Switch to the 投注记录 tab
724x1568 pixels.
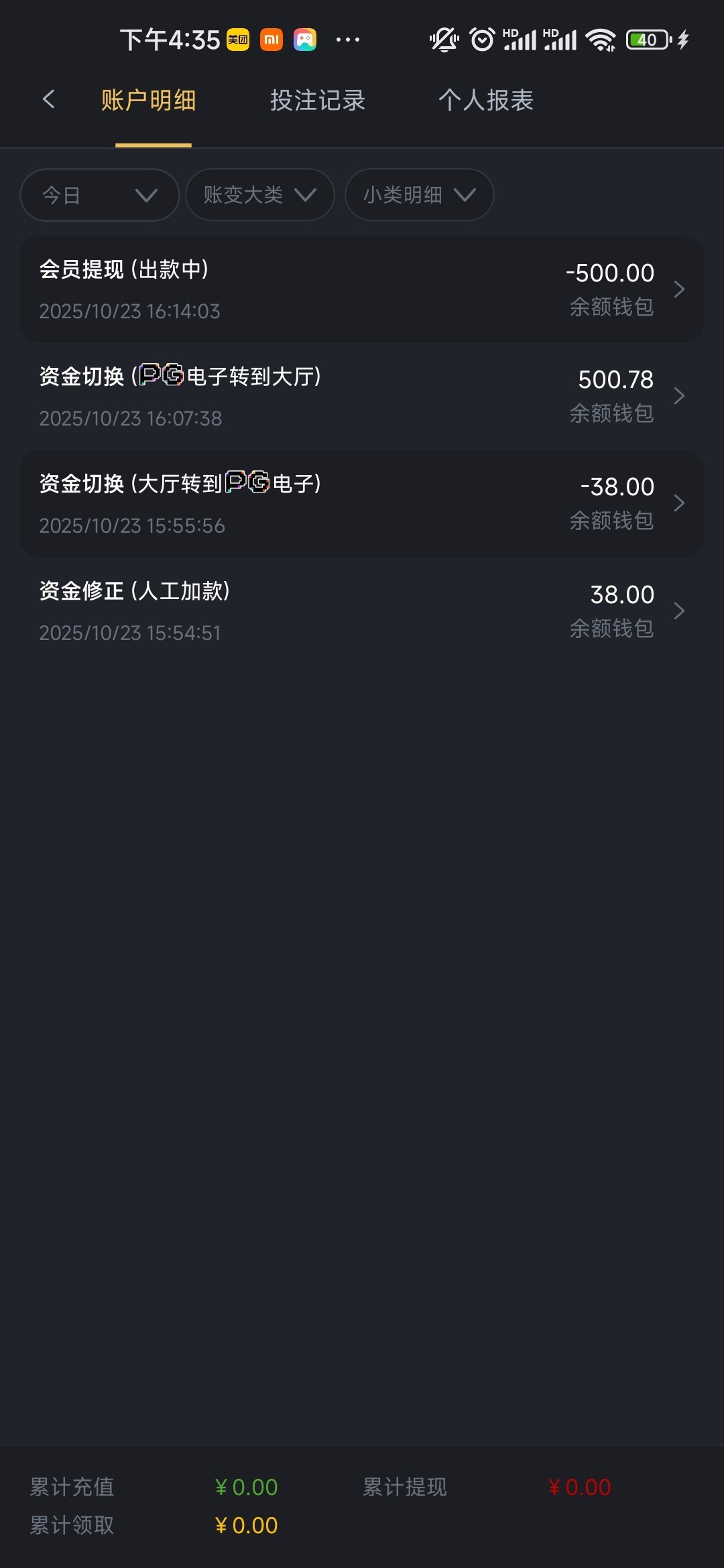click(317, 101)
